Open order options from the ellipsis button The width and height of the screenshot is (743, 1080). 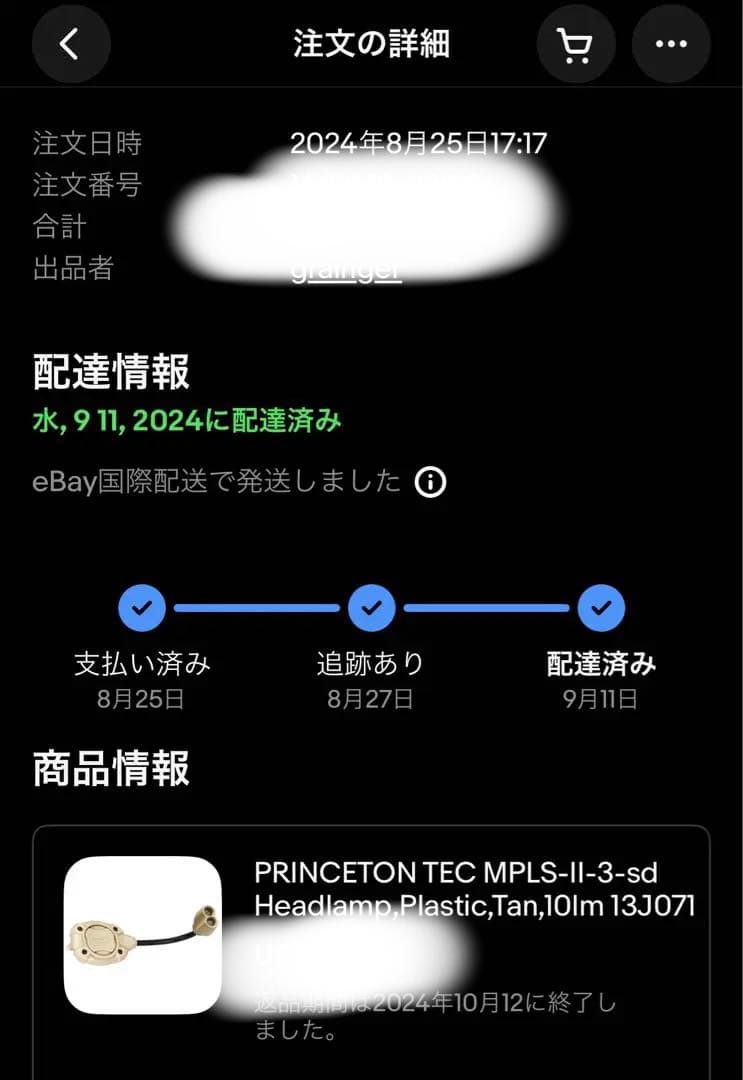point(671,43)
